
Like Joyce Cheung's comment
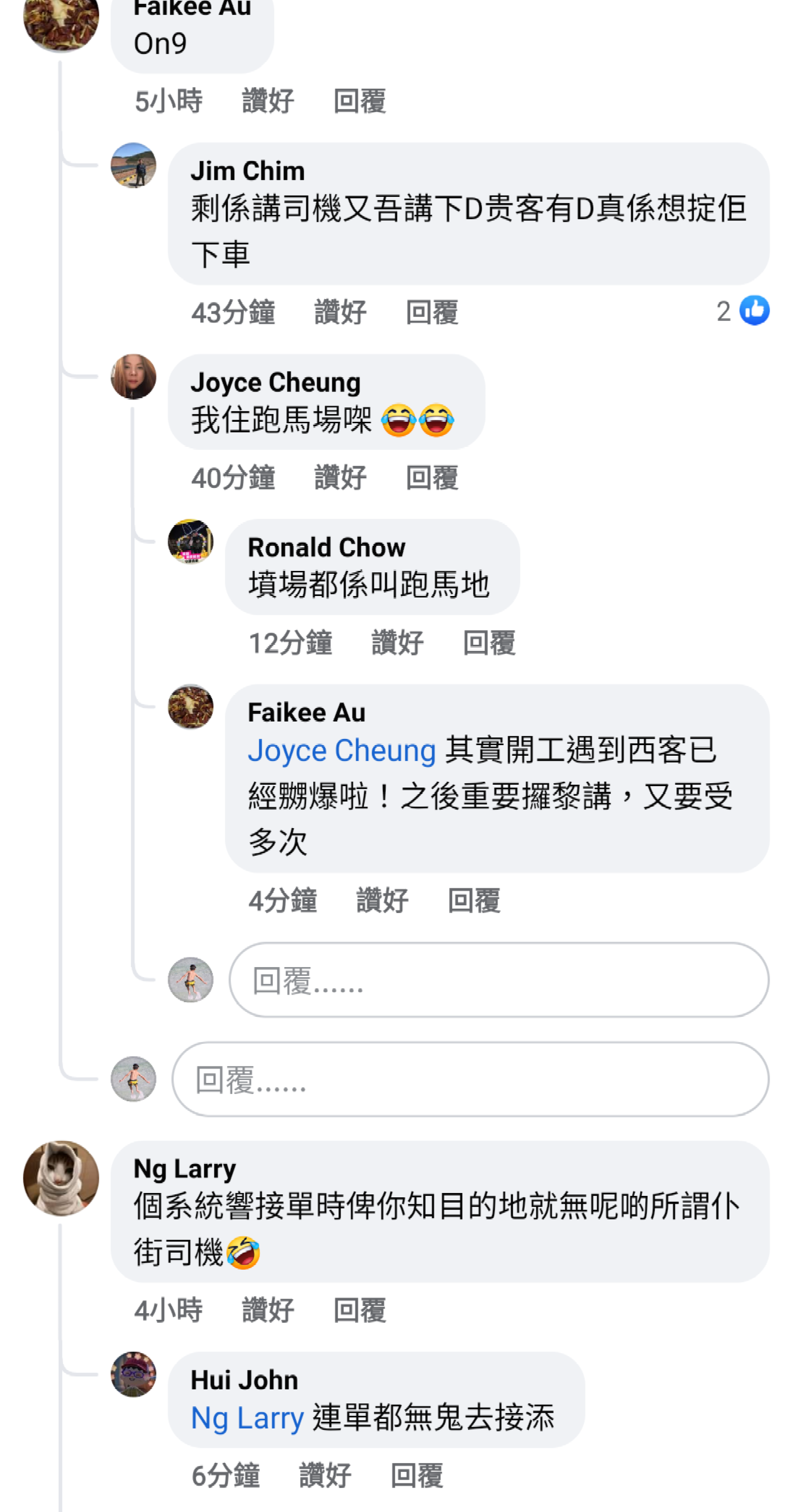click(x=340, y=477)
